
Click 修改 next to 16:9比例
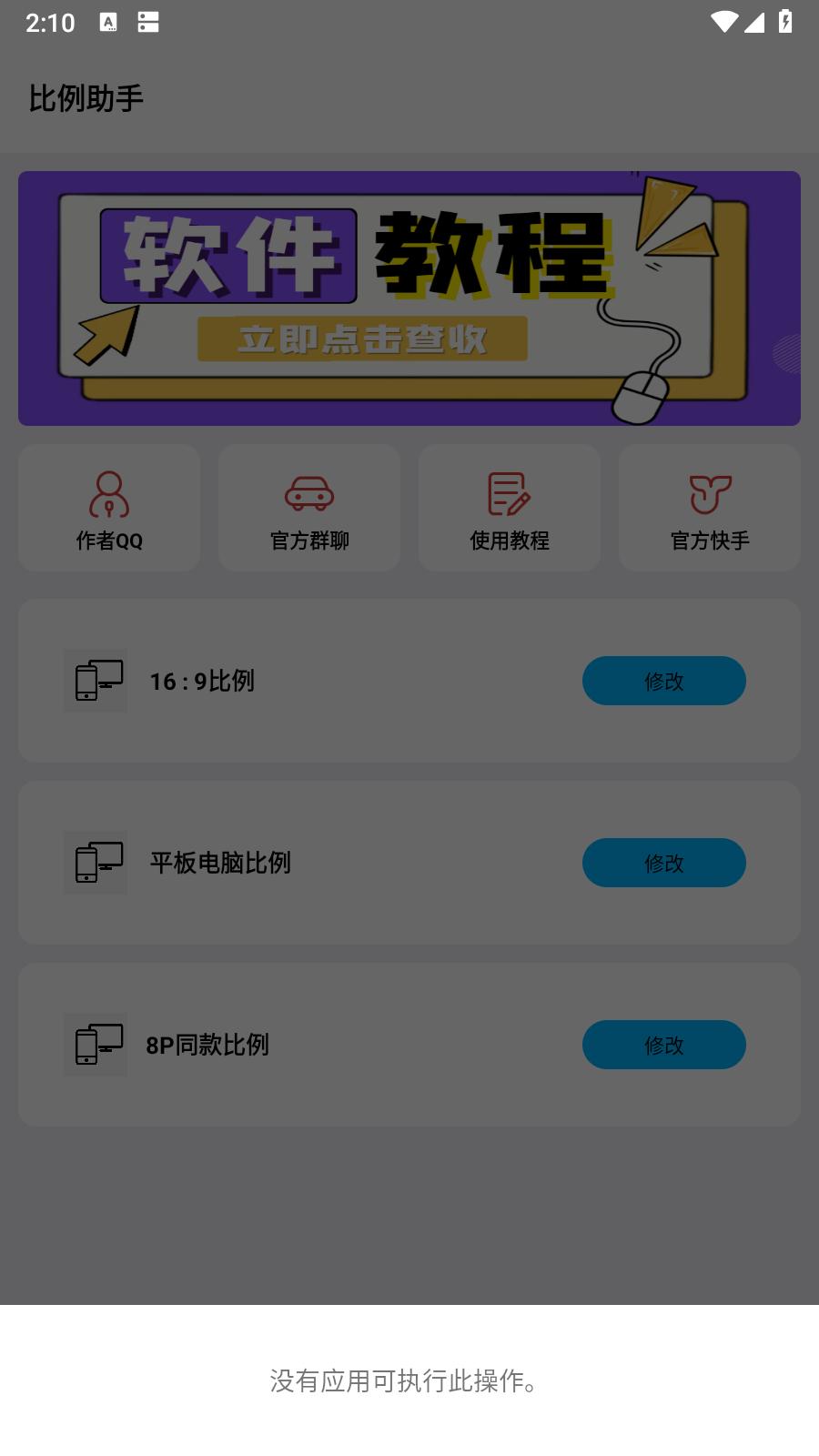click(x=664, y=680)
